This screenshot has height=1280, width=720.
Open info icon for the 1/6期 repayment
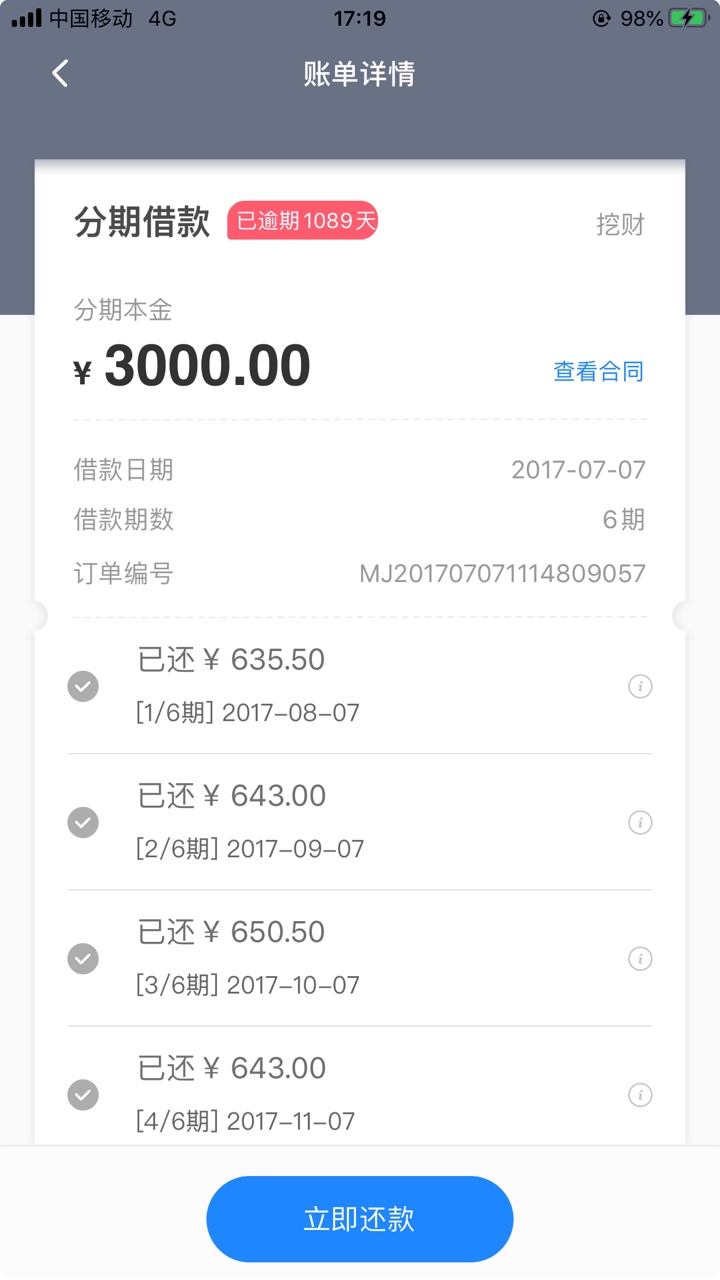(x=640, y=687)
